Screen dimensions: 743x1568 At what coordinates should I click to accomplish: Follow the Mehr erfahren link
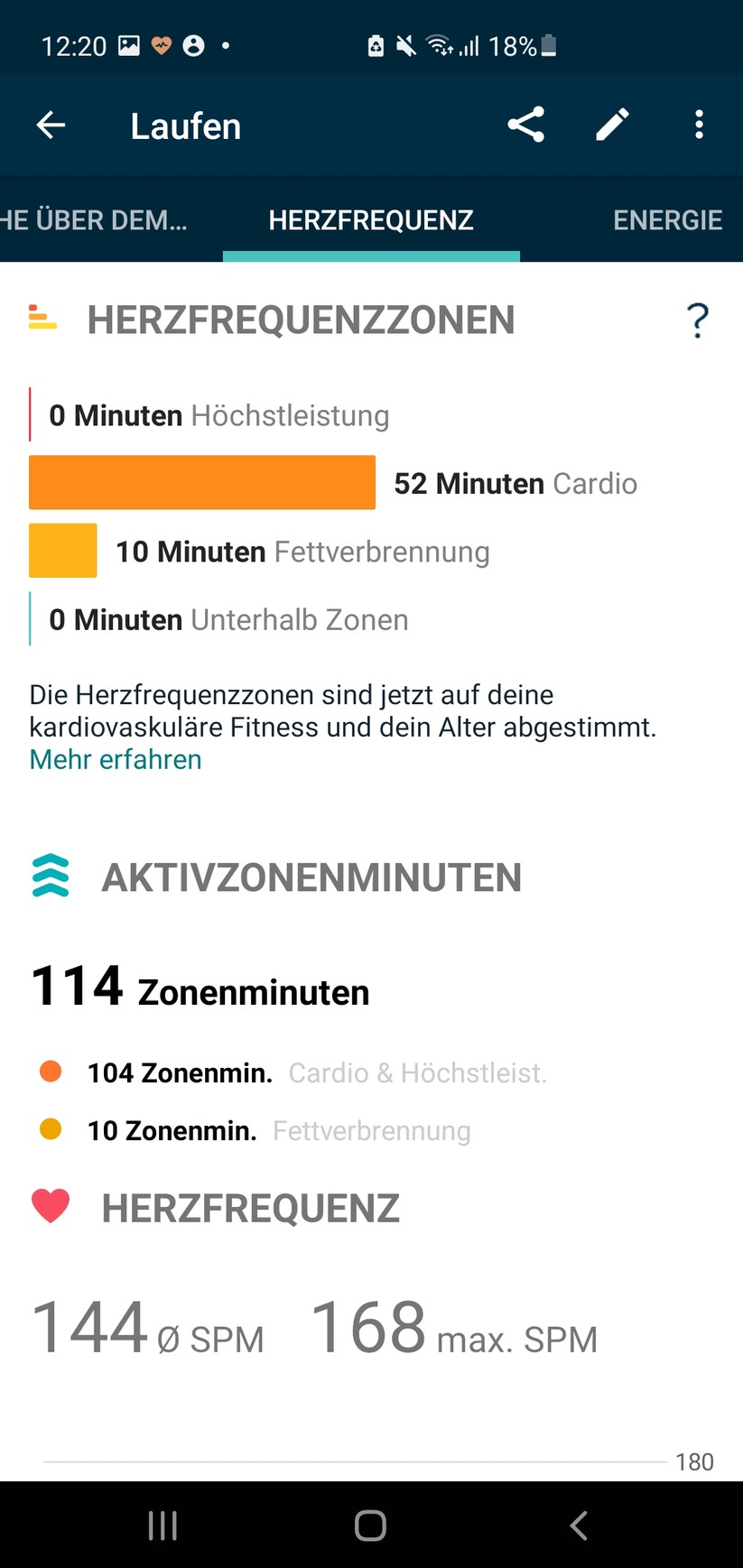tap(116, 759)
